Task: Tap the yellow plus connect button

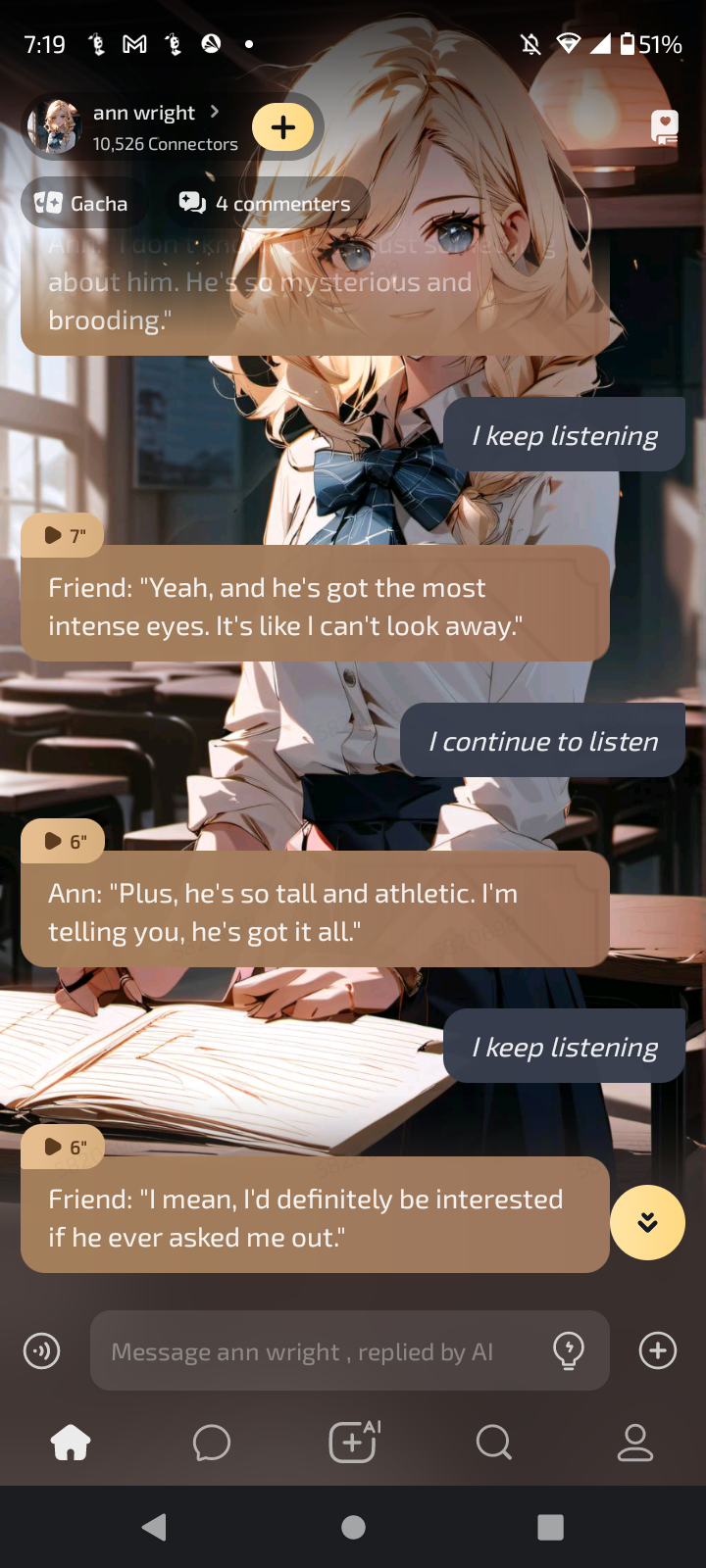Action: [x=283, y=127]
